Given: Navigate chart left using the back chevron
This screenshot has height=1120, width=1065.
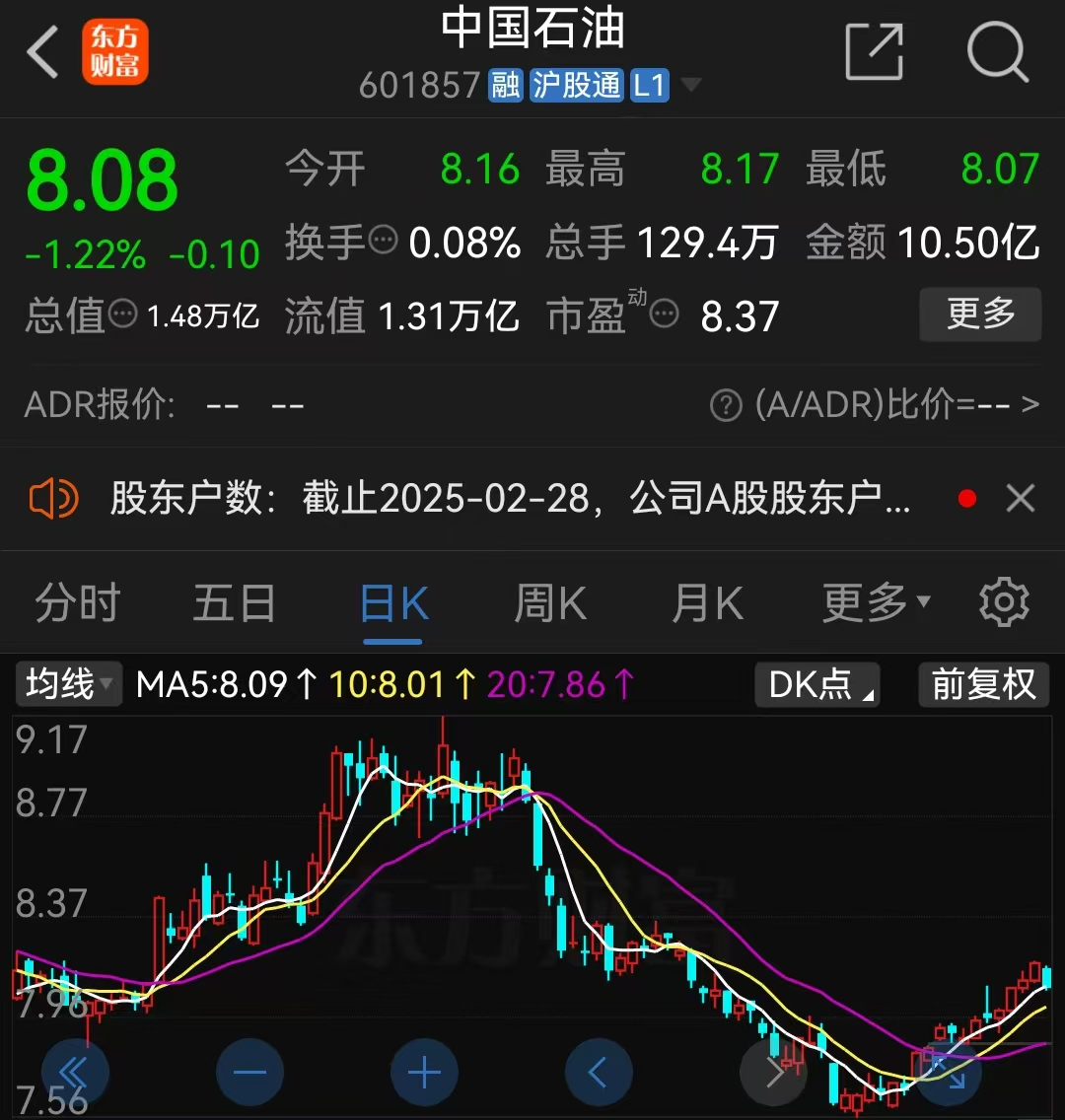Looking at the screenshot, I should pos(599,1072).
